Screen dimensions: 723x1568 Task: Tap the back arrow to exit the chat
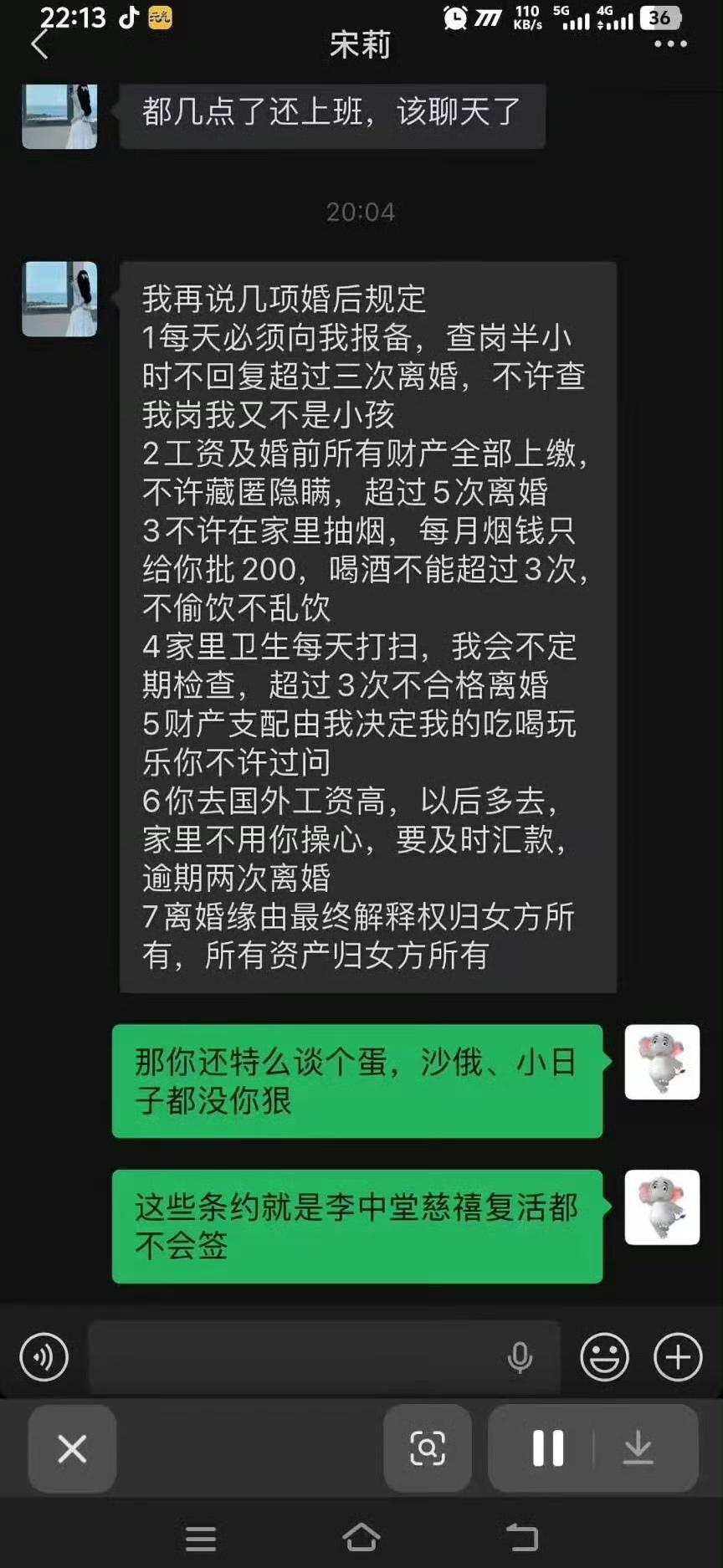coord(40,46)
